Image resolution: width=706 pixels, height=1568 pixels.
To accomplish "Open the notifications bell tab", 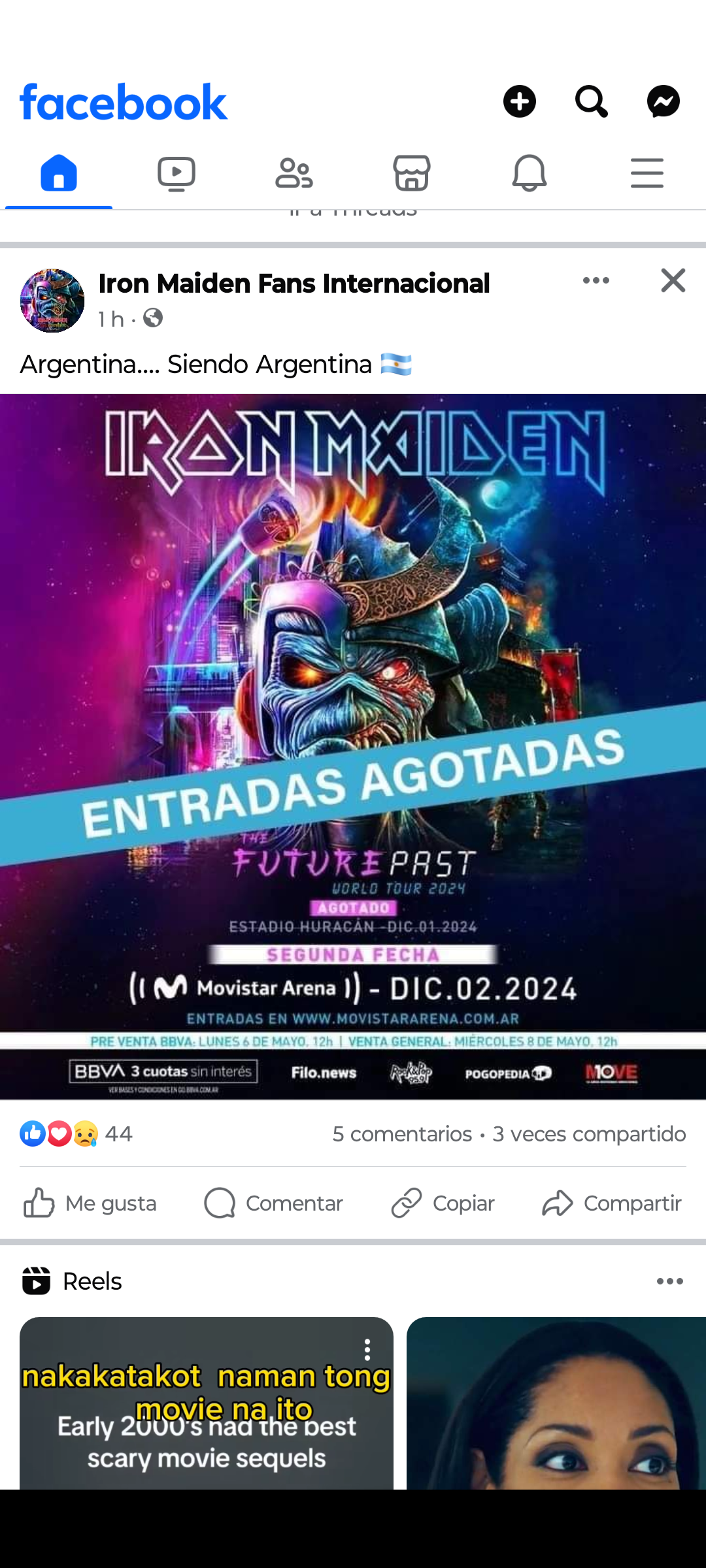I will (x=529, y=174).
